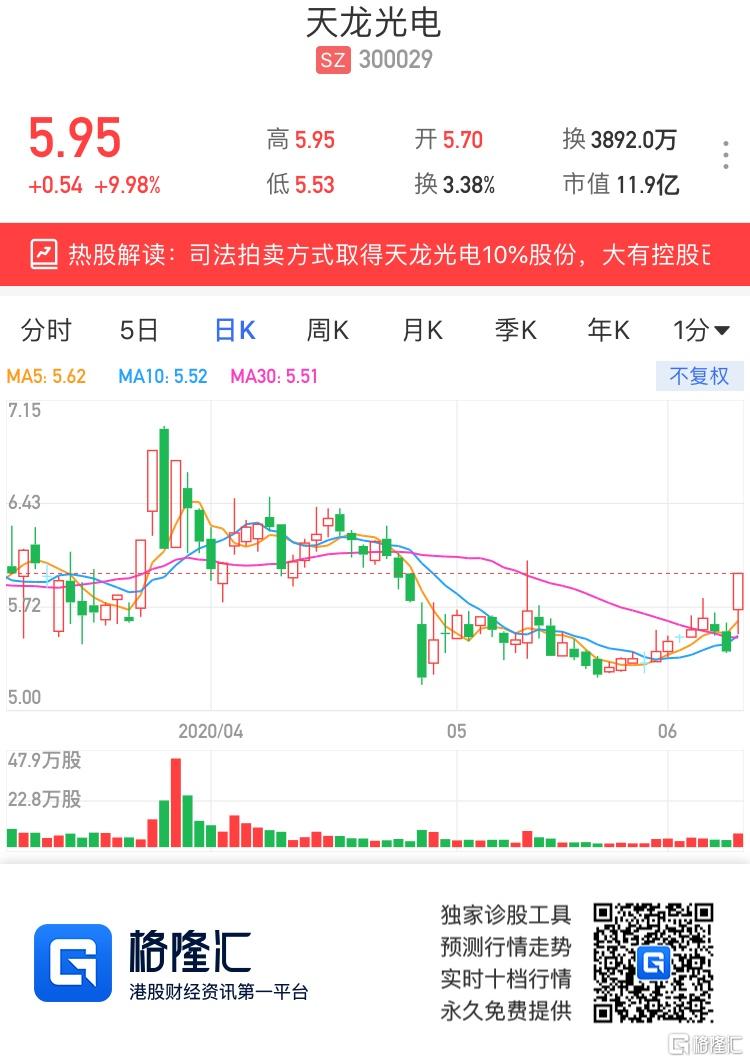Show the 周K weekly chart
This screenshot has height=1062, width=750.
point(327,330)
